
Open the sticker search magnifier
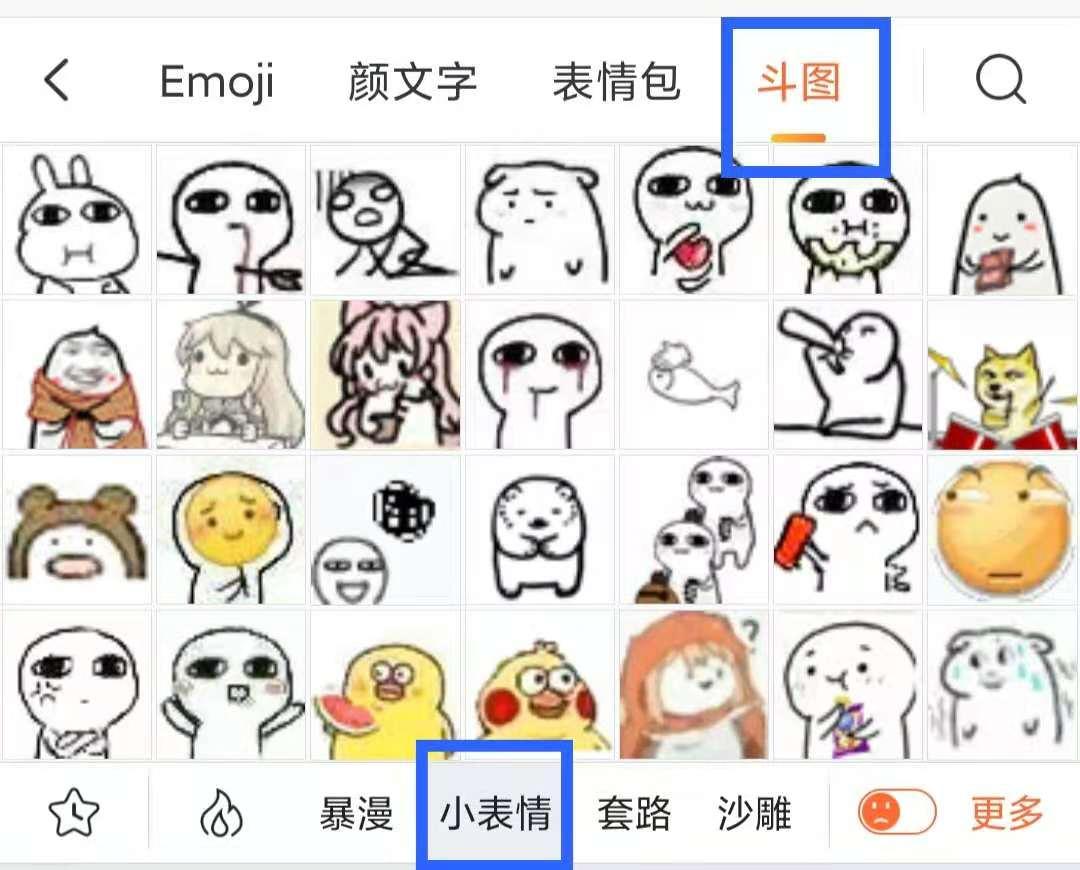pos(1001,80)
